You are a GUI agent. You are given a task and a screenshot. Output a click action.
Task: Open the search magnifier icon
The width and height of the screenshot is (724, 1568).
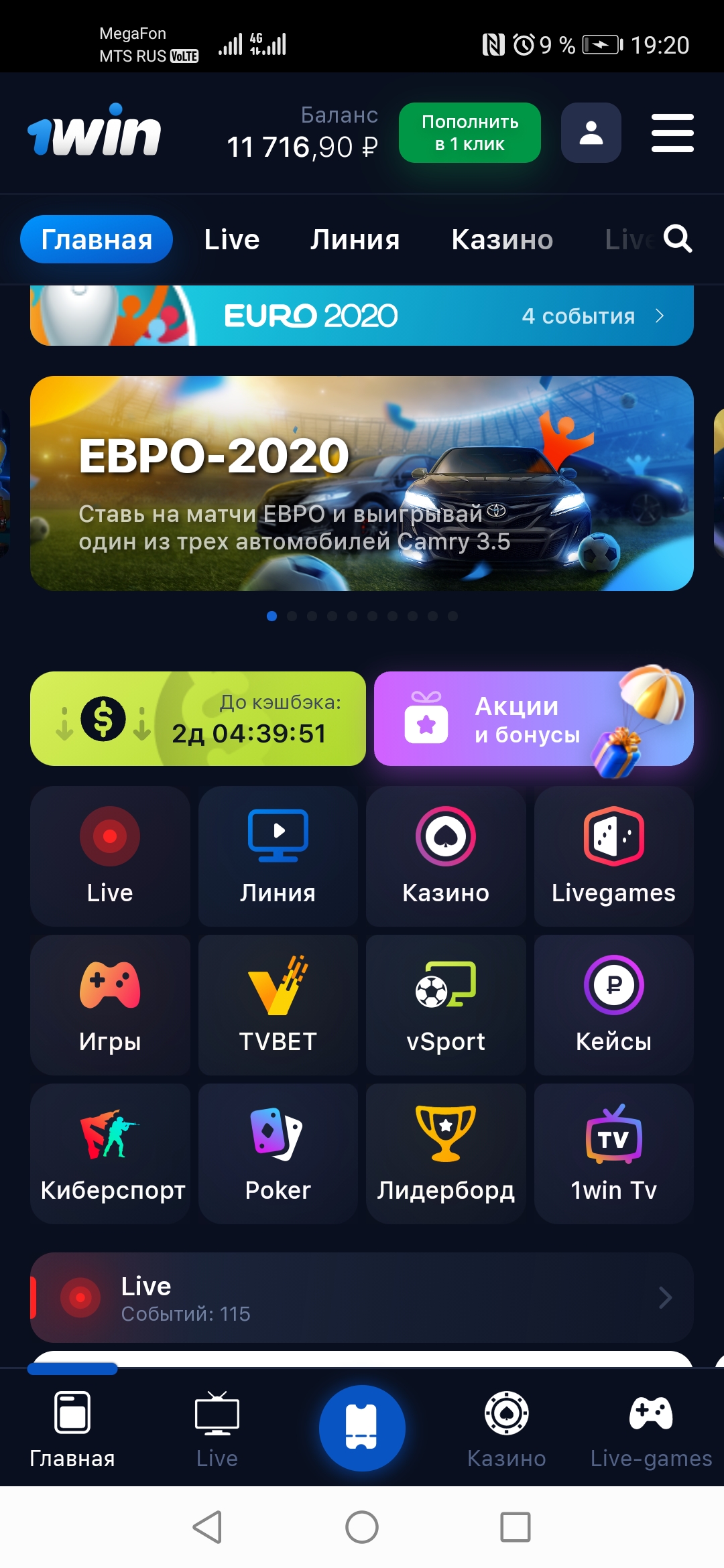(x=677, y=239)
